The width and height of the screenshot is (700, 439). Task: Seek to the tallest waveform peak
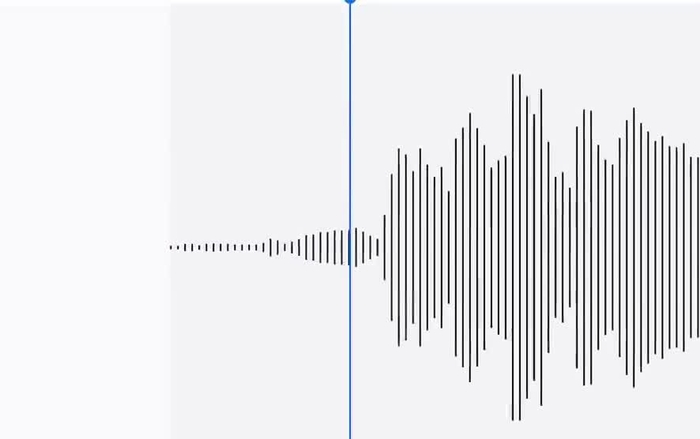[513, 247]
